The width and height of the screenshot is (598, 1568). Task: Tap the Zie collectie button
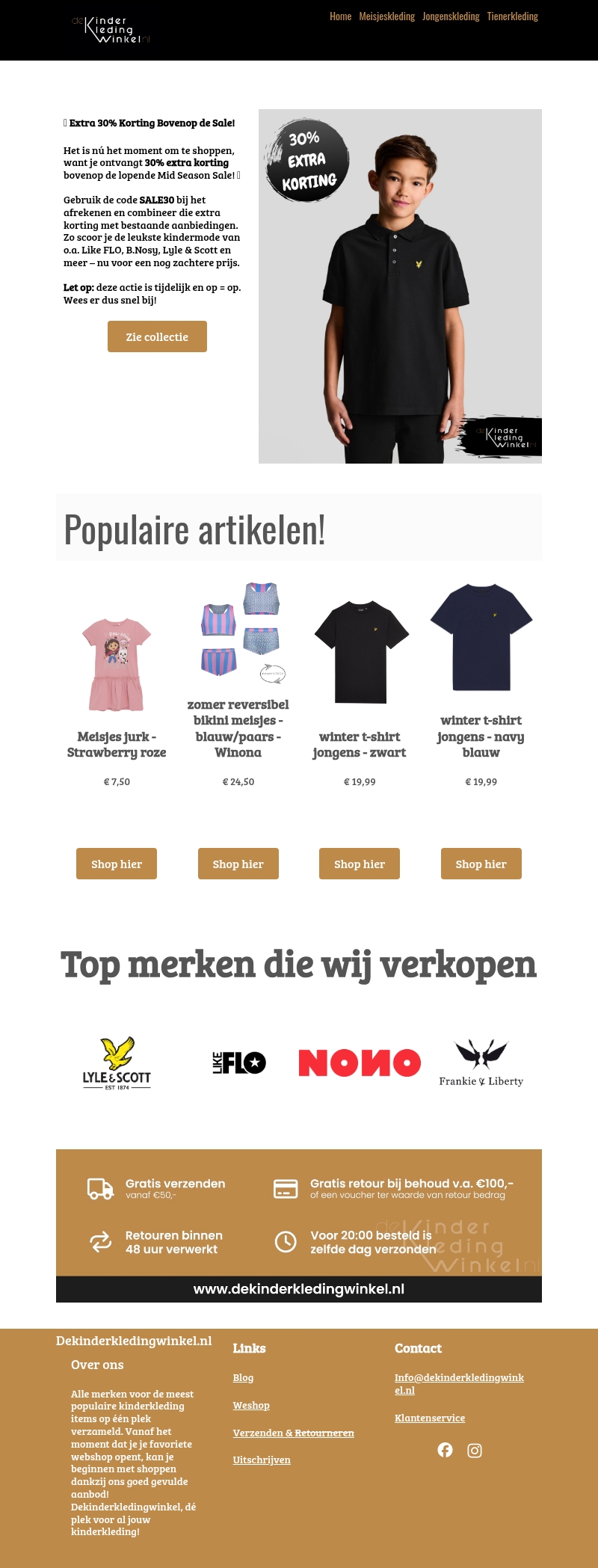click(x=157, y=336)
